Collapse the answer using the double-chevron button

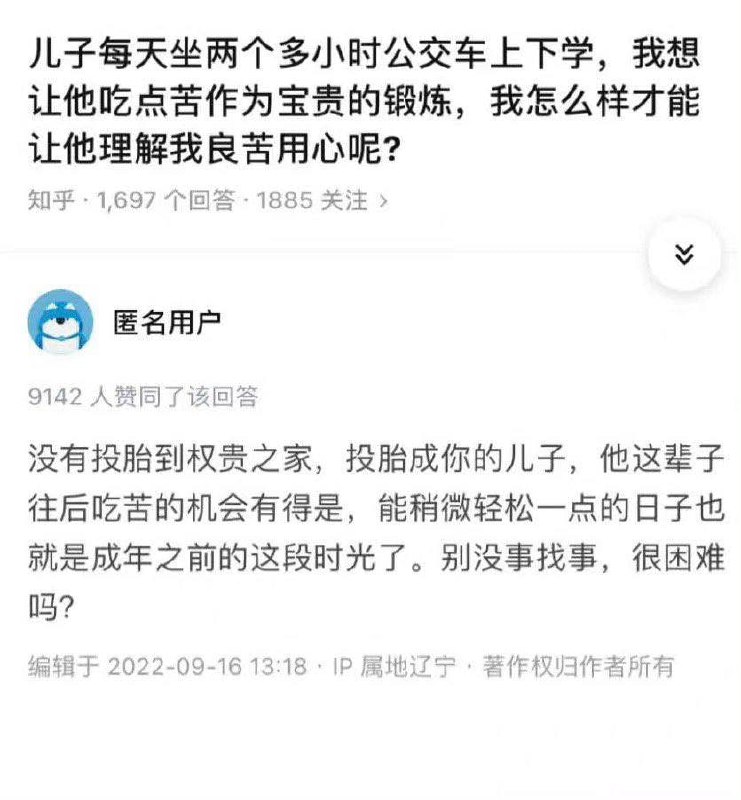point(683,254)
